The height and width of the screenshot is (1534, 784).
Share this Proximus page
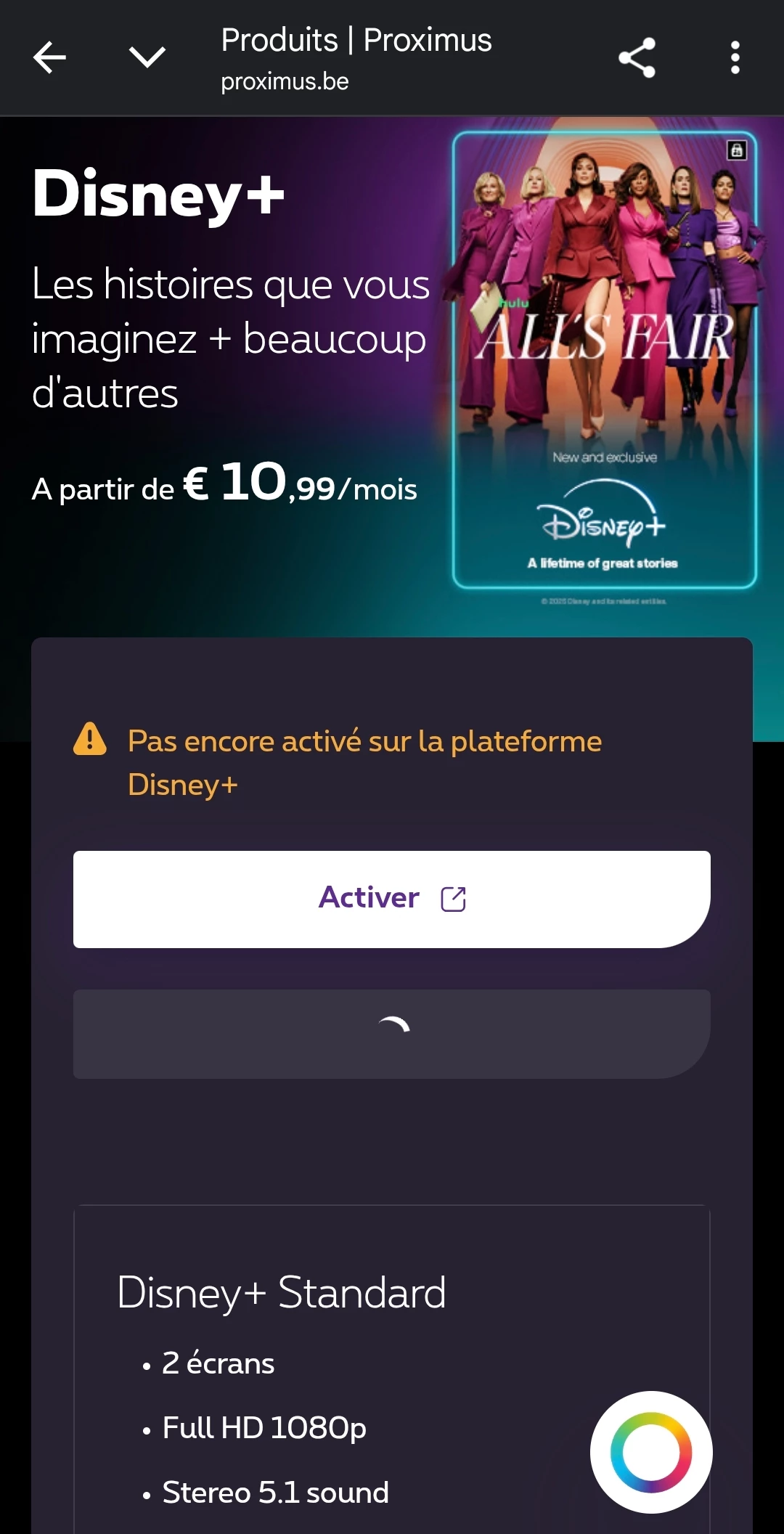[637, 57]
